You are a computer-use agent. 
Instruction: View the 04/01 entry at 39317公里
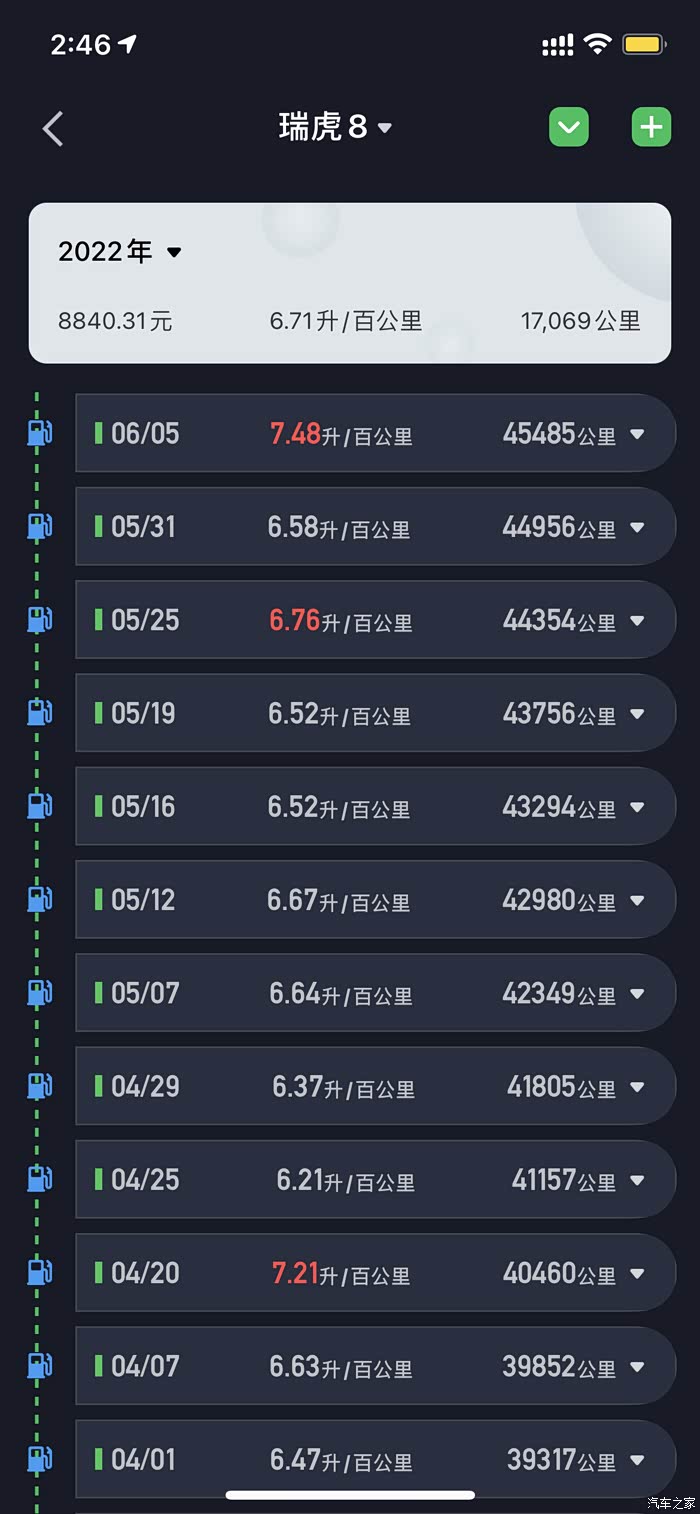click(x=637, y=1460)
